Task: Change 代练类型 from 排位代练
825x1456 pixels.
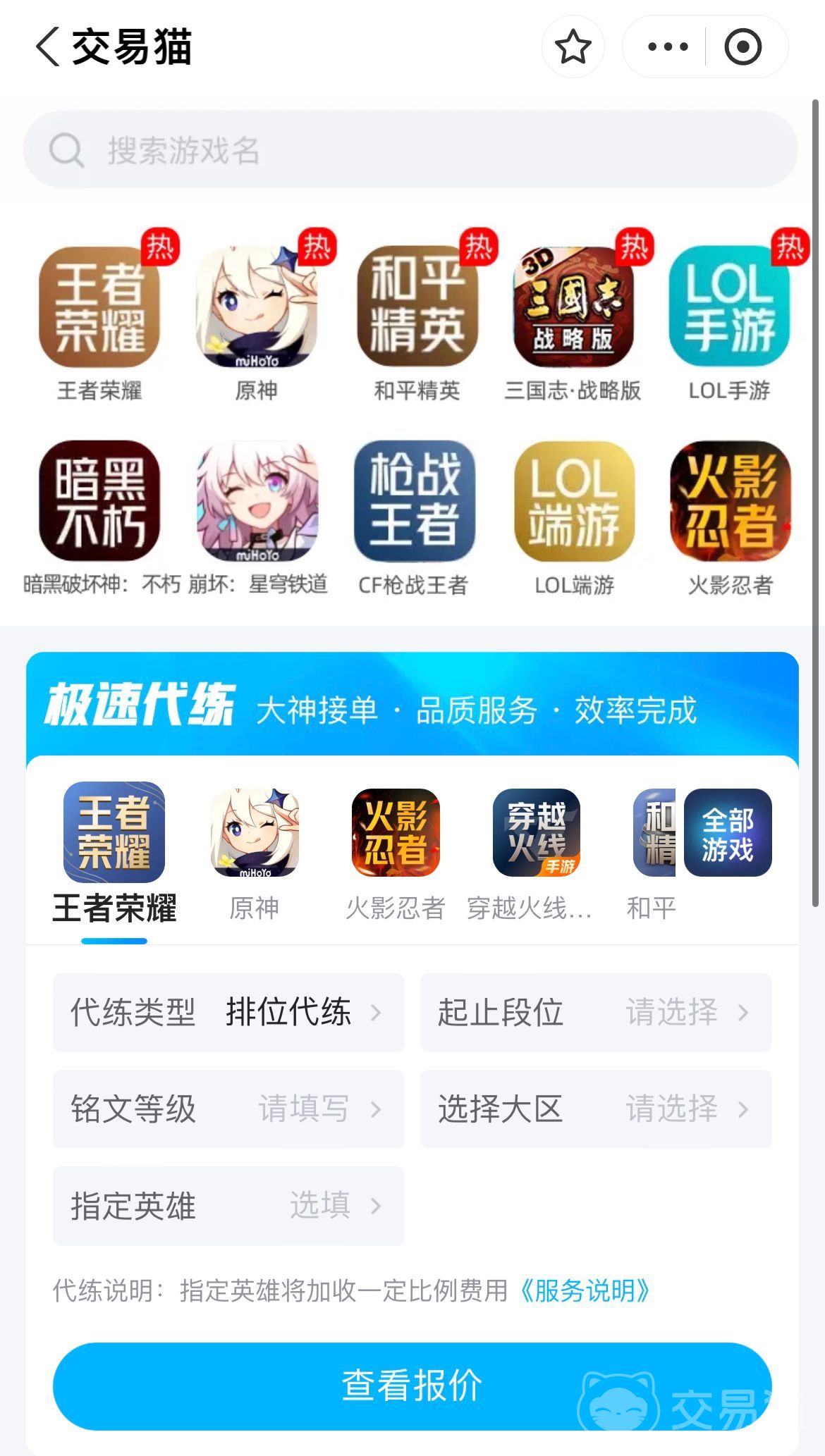Action: (x=228, y=1013)
